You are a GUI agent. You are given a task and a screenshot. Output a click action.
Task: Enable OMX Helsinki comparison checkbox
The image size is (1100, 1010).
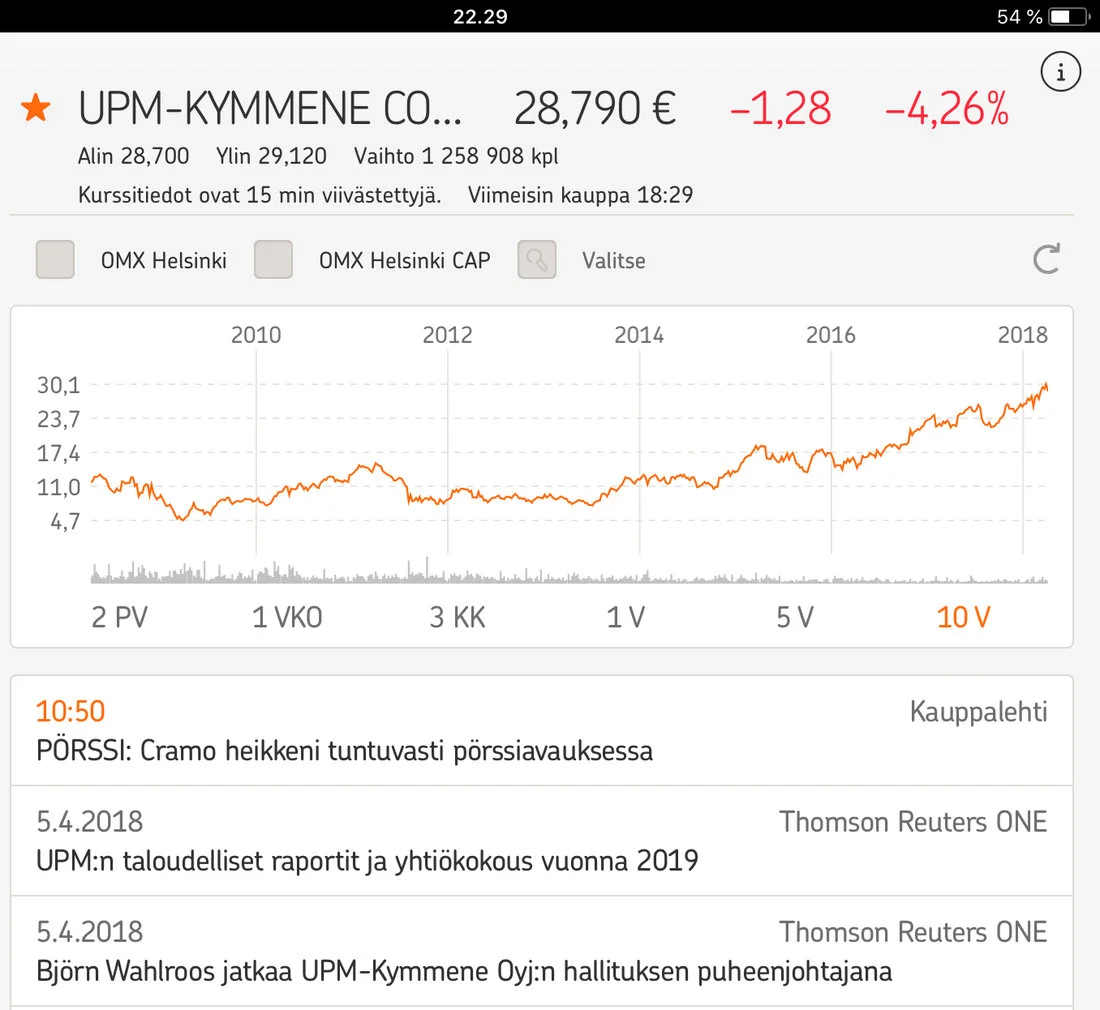[x=55, y=260]
